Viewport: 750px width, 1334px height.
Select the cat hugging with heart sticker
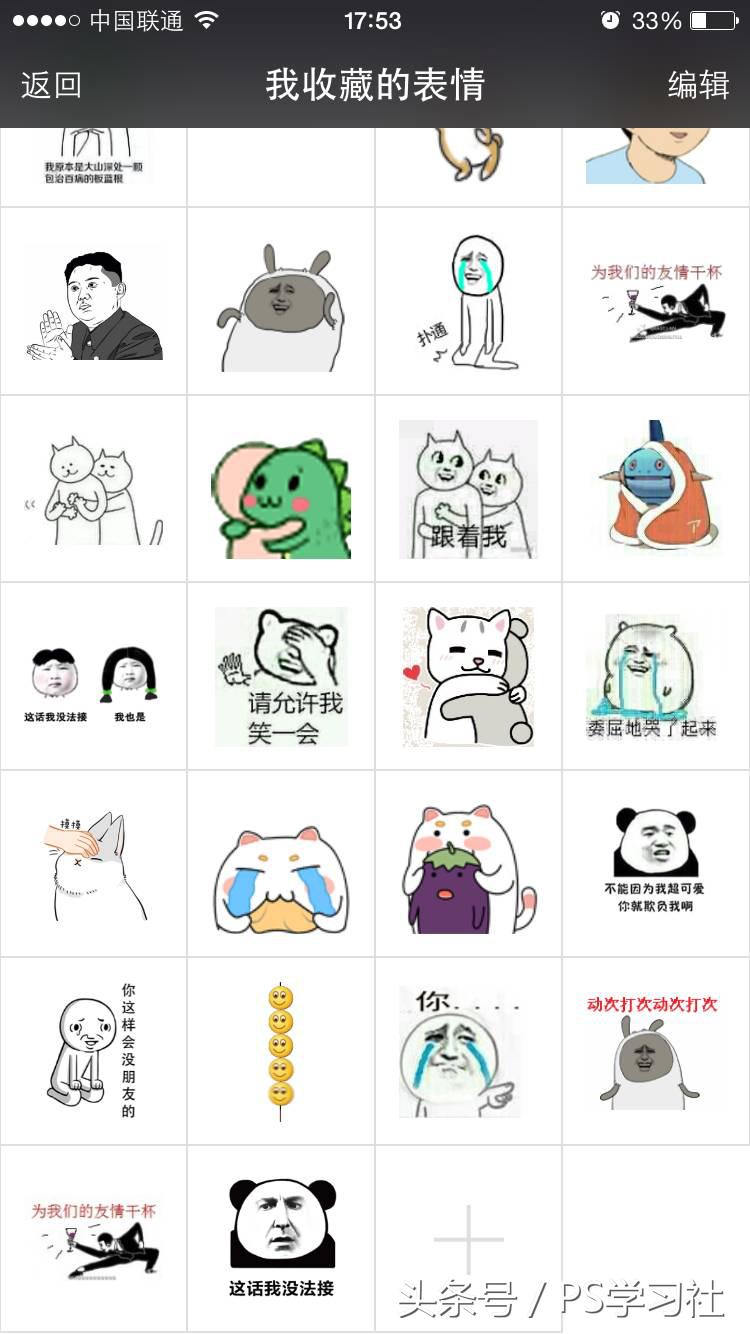[x=468, y=676]
